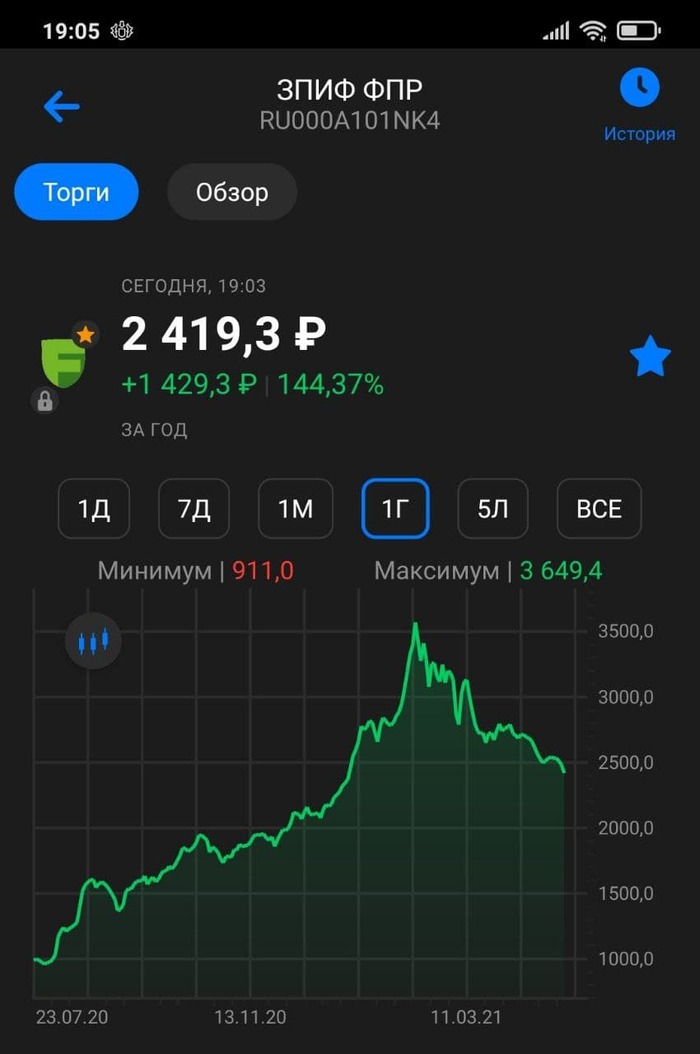This screenshot has width=700, height=1054.
Task: Switch to the Обзор tab
Action: coord(232,192)
